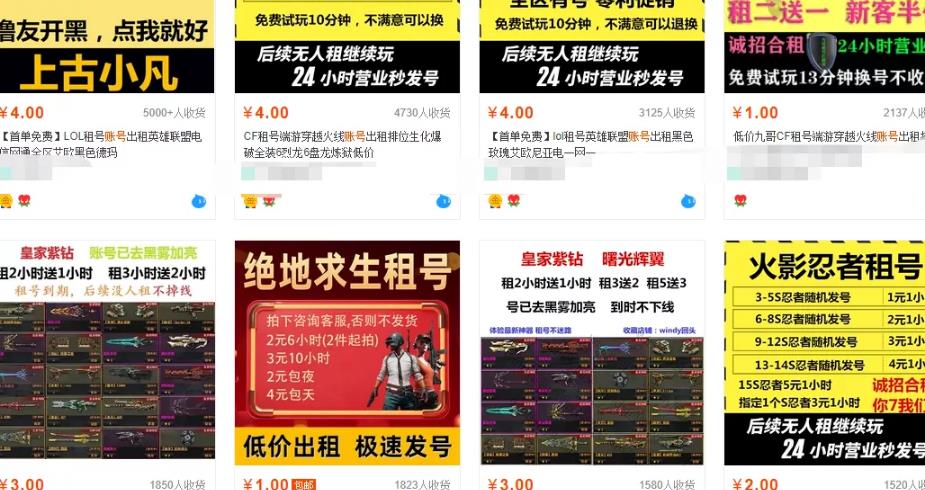Open the 皇家紫钻 曙光辉翼 product image
Screen dimensions: 925x490
(x=592, y=352)
